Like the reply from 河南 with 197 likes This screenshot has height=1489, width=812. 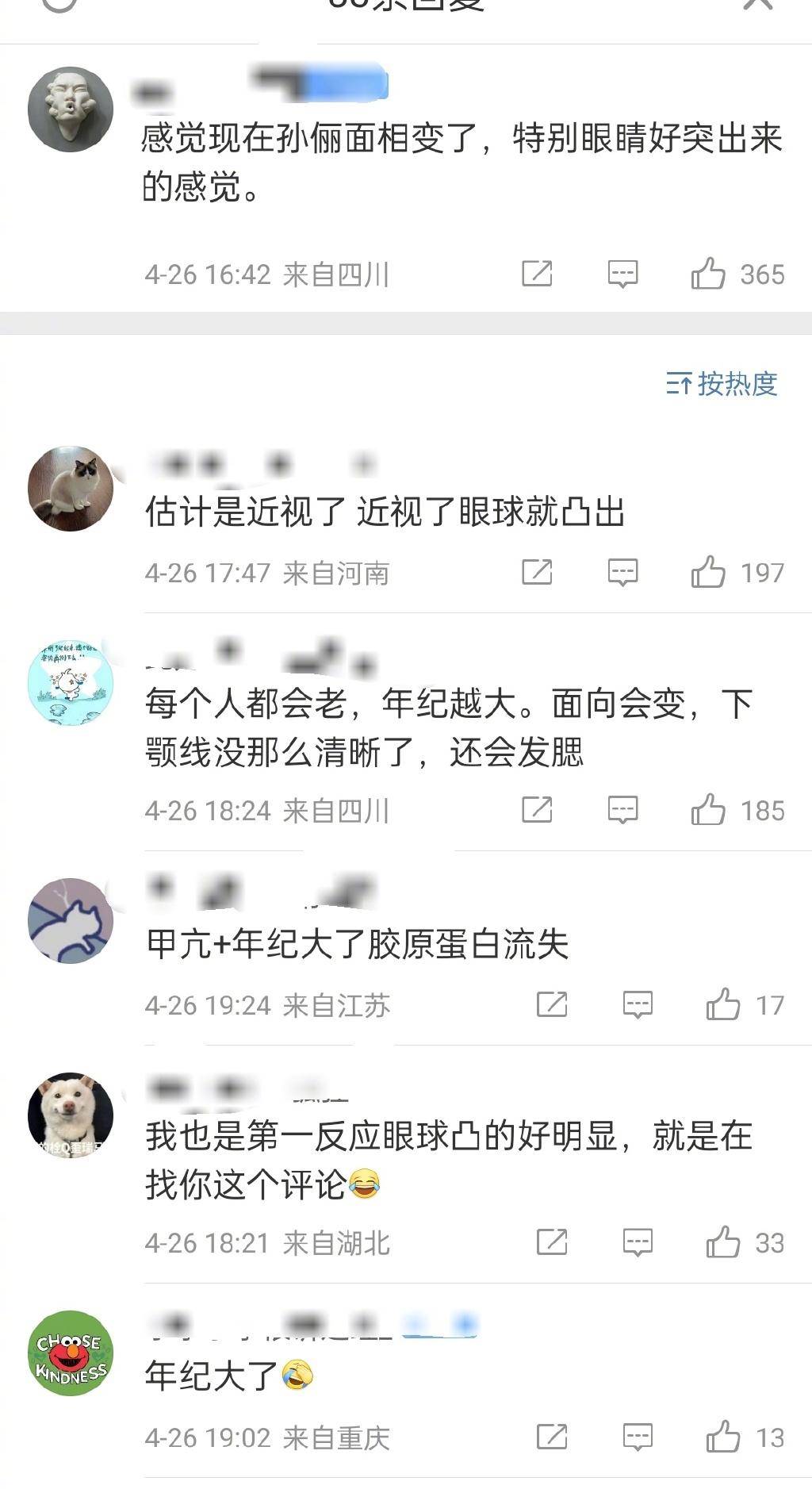[708, 572]
